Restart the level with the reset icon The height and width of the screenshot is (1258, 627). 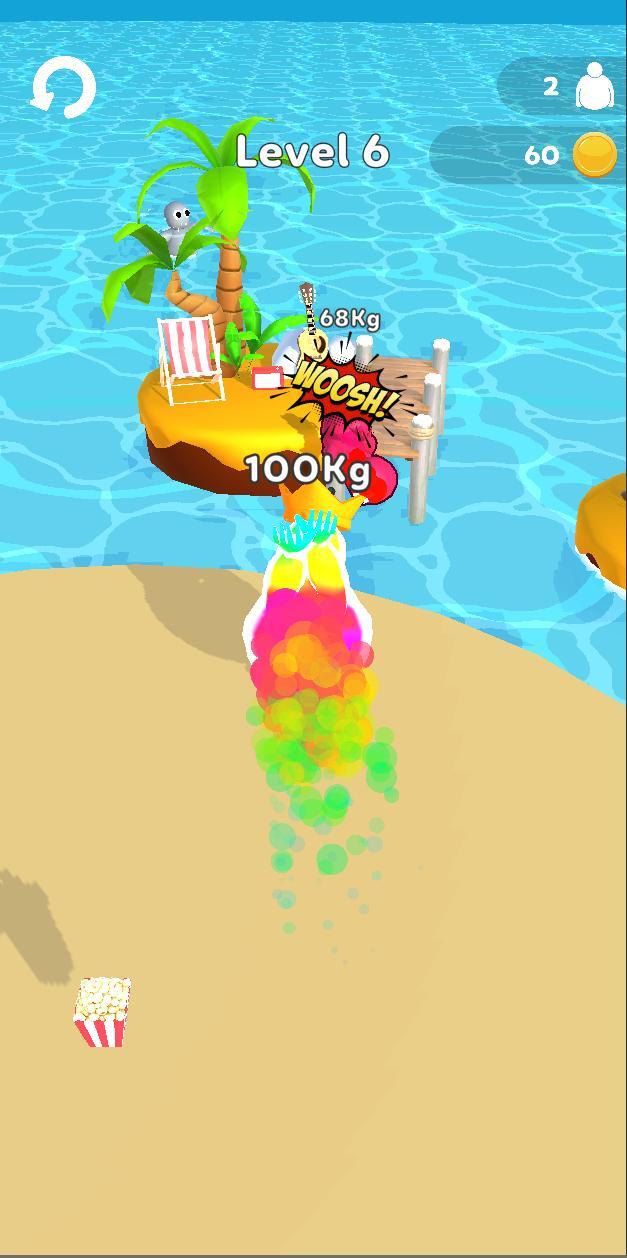tap(63, 89)
